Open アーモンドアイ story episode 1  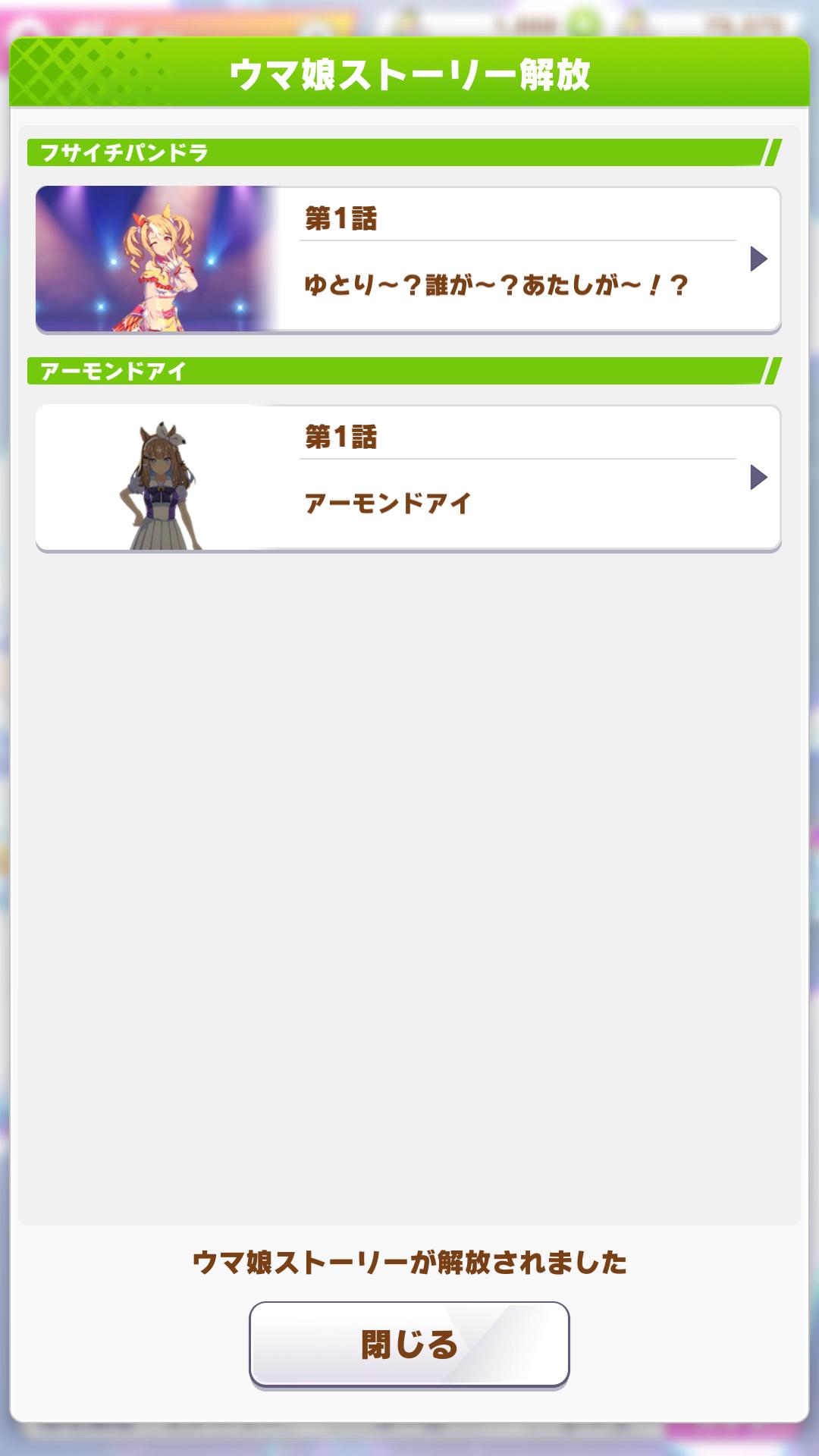click(408, 478)
